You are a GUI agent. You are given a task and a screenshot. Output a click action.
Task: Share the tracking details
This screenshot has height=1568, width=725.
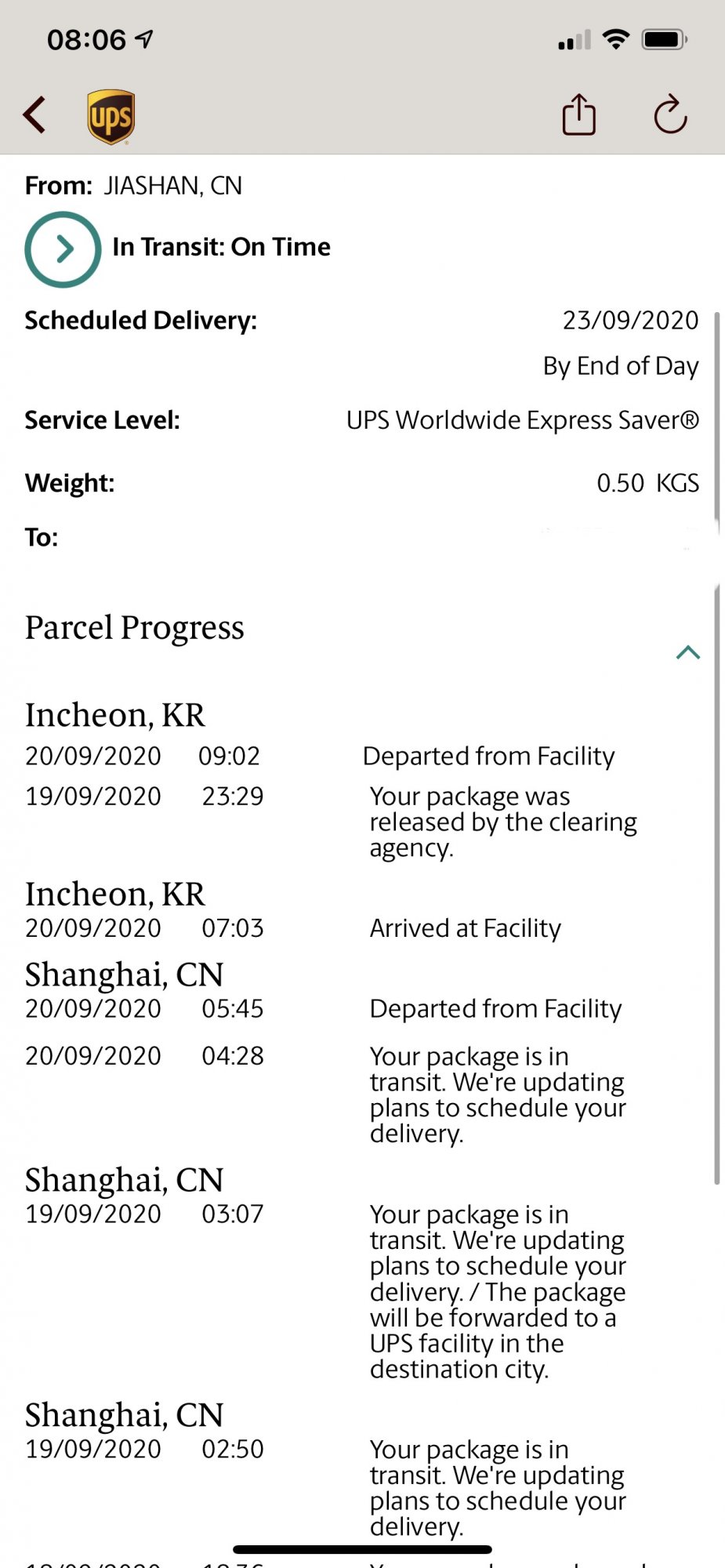click(x=579, y=115)
